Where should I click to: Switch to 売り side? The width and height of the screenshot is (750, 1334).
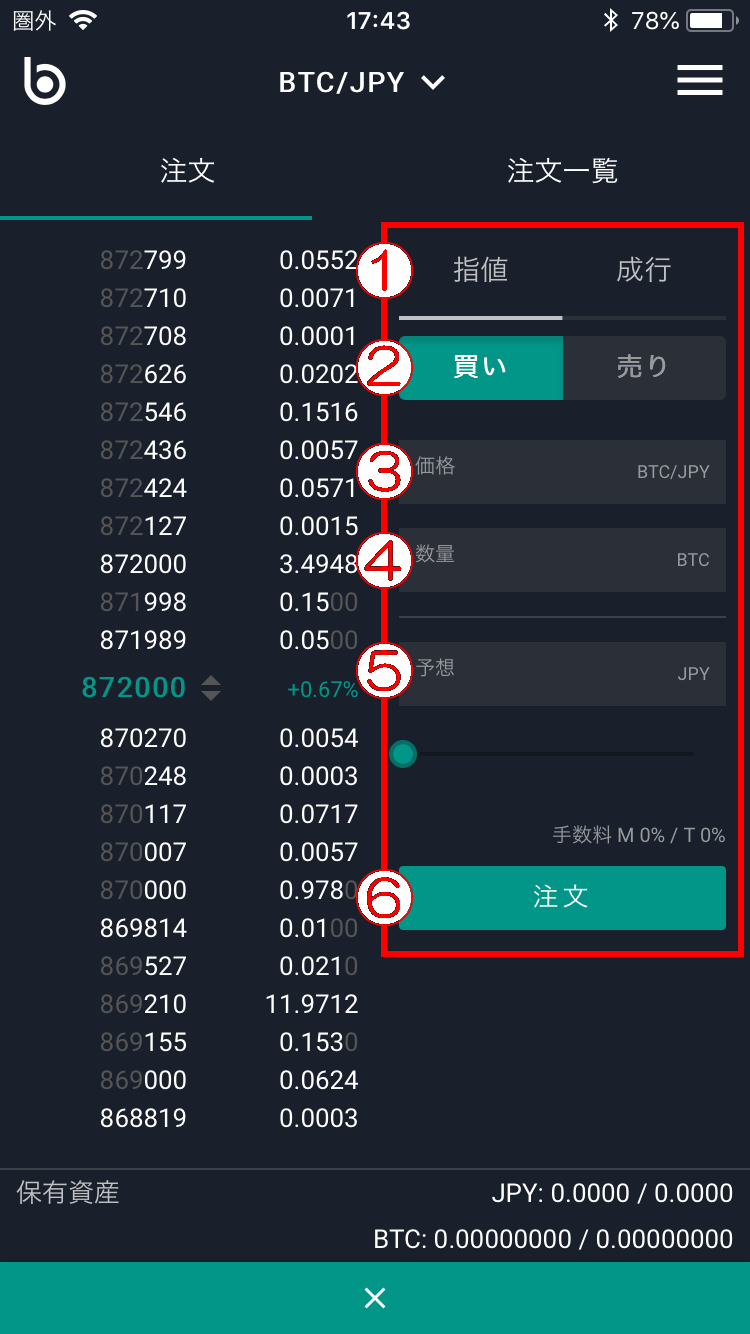tap(644, 367)
